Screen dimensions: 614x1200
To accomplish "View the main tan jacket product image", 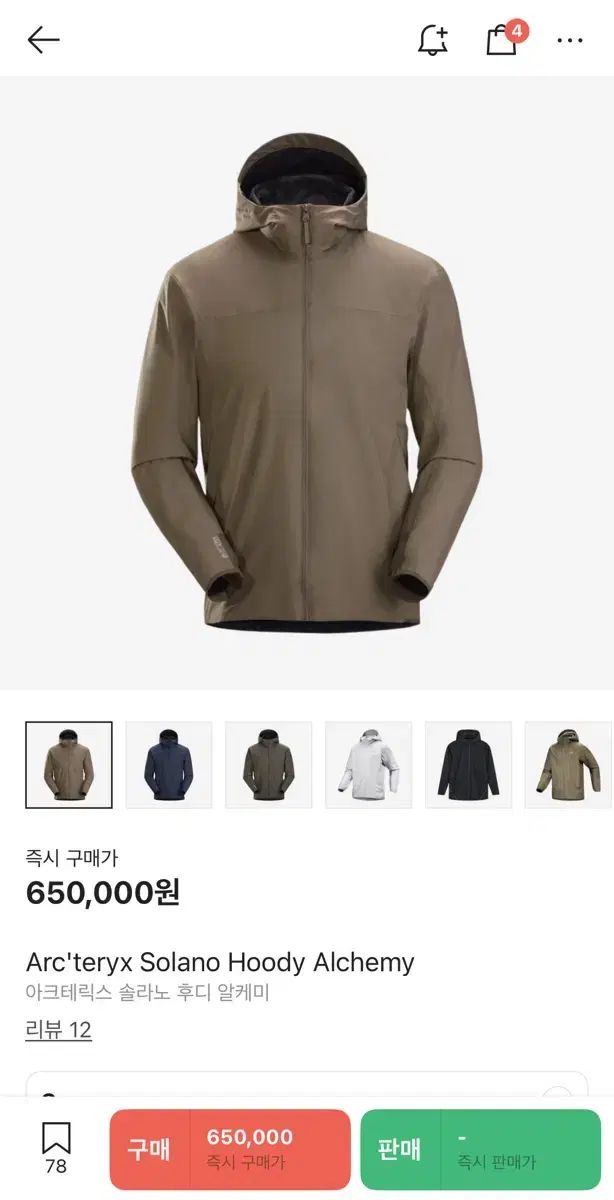I will click(307, 385).
